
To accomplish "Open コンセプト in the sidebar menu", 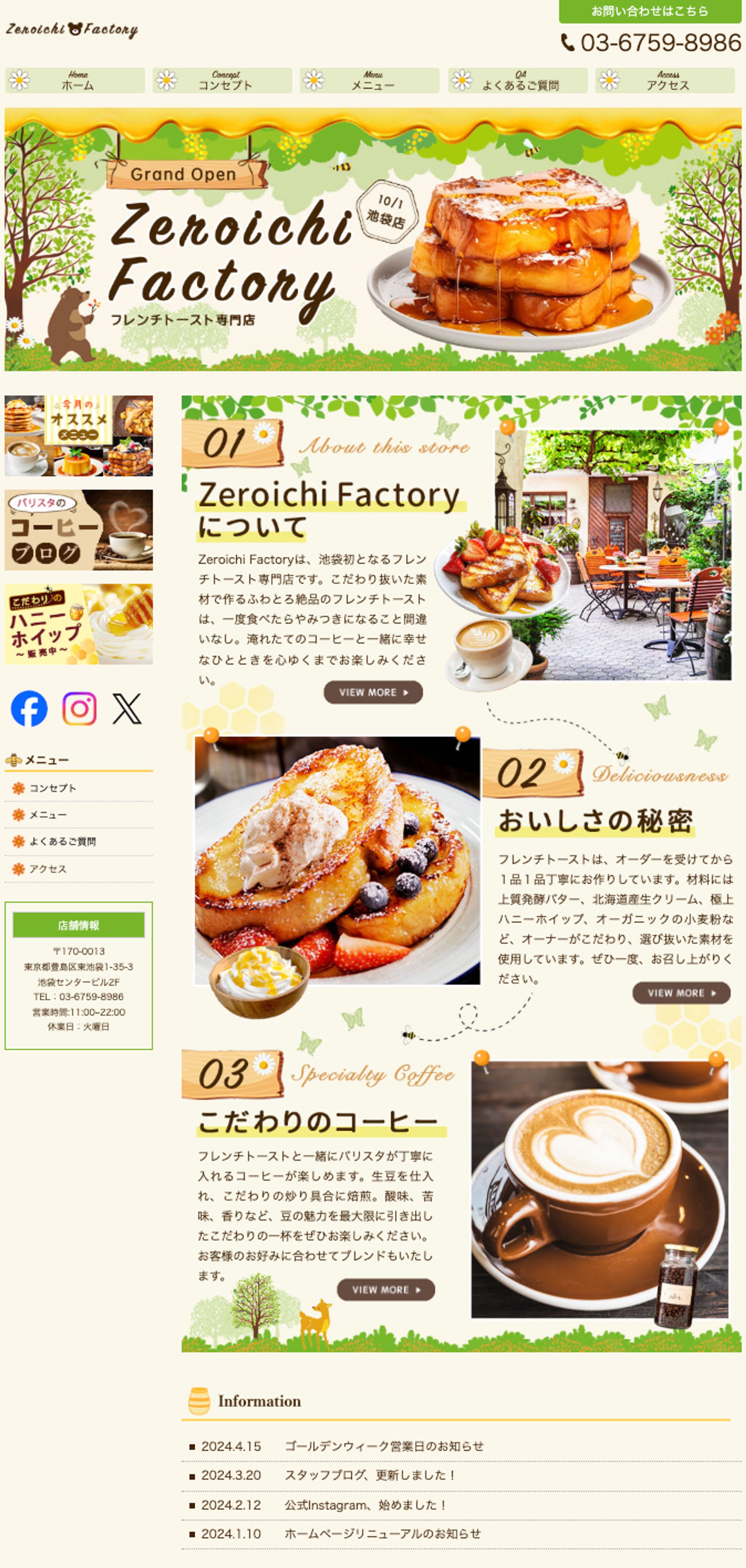I will tap(53, 788).
